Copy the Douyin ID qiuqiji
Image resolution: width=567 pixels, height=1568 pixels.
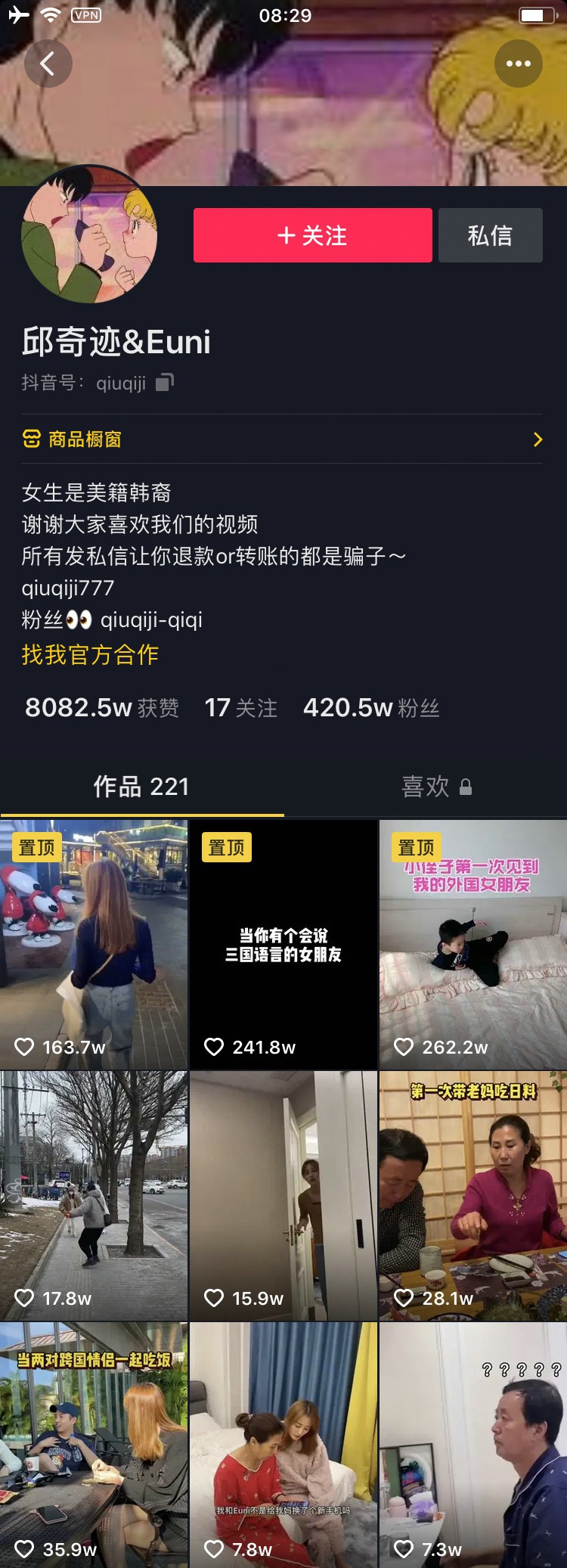click(x=164, y=383)
